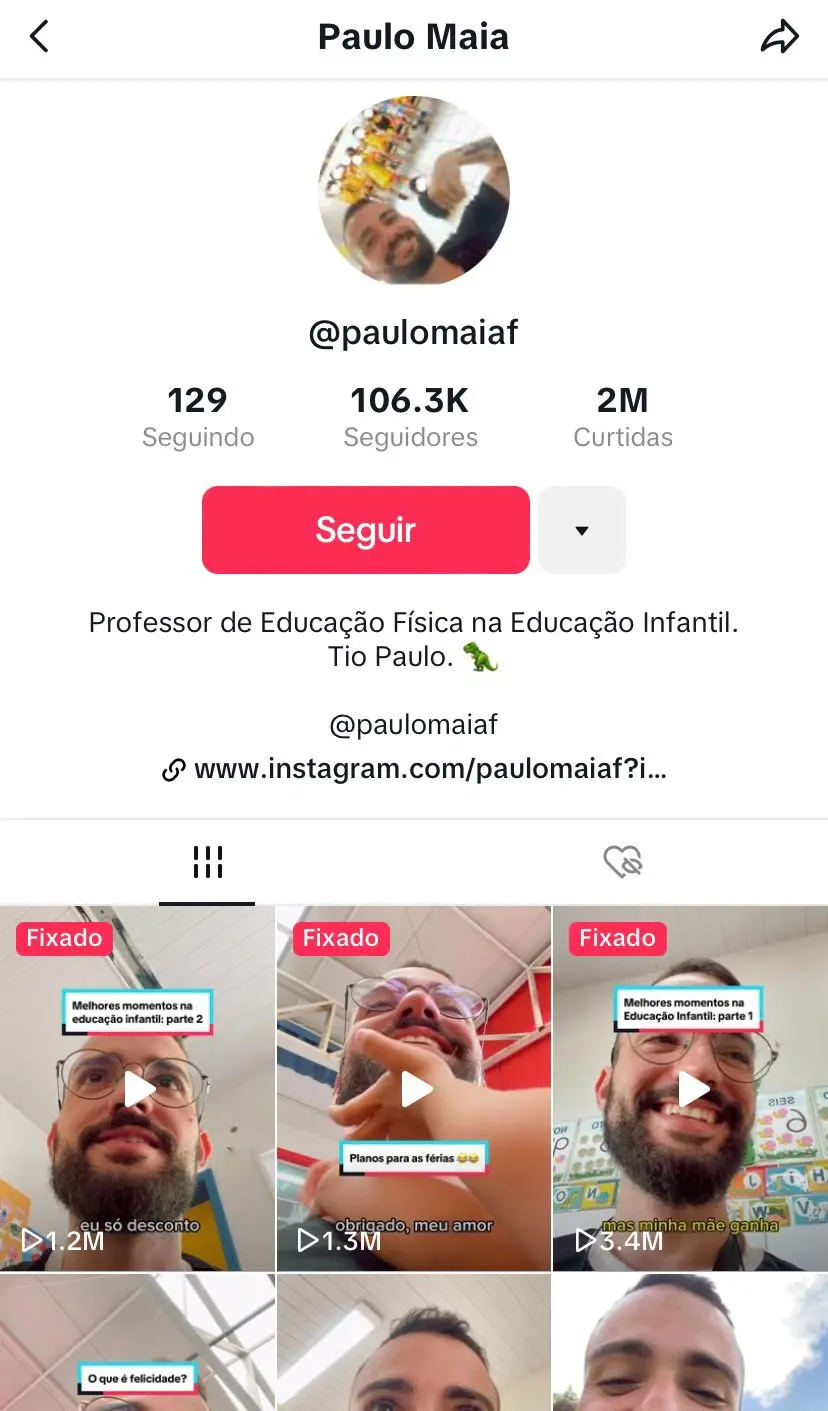The width and height of the screenshot is (828, 1411).
Task: Tap the @paulomaiaf username below the photo
Action: point(414,332)
